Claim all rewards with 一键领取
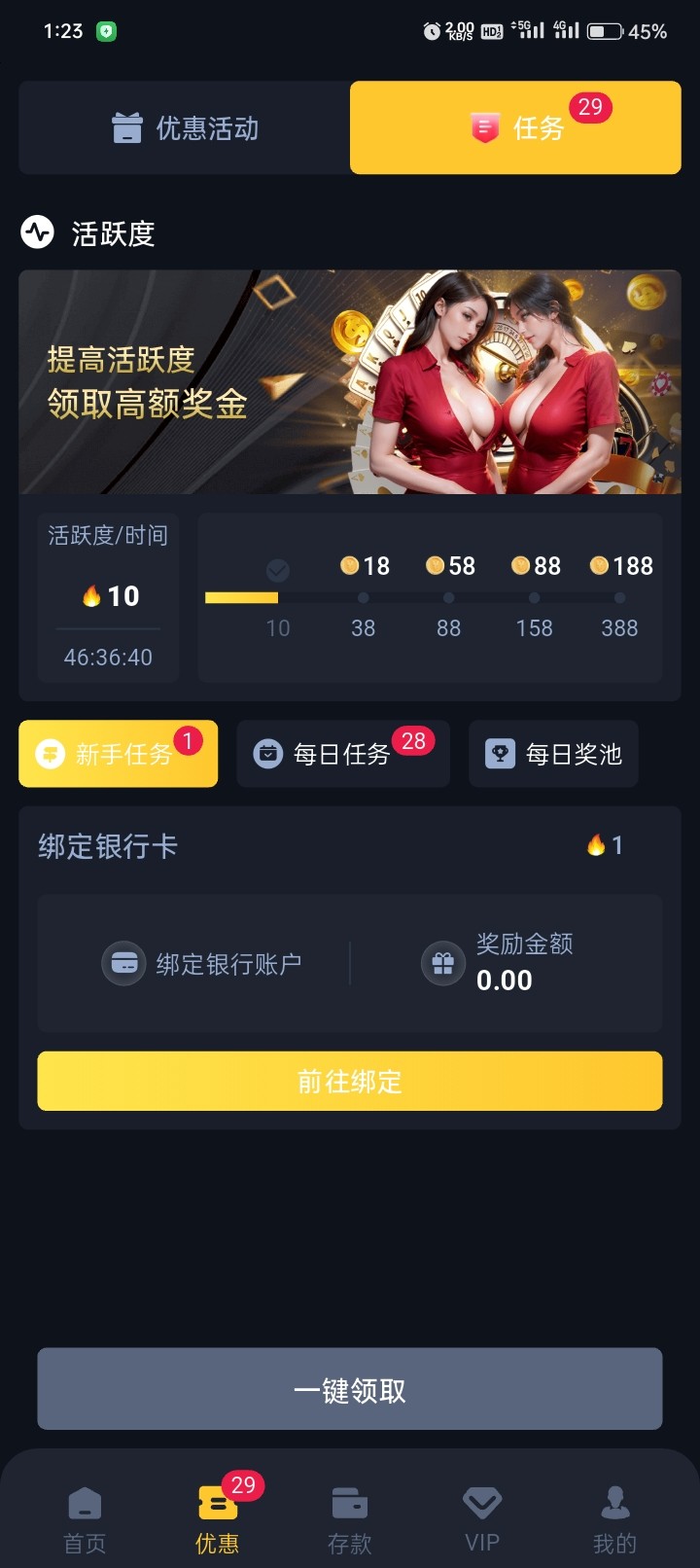700x1568 pixels. (350, 1389)
